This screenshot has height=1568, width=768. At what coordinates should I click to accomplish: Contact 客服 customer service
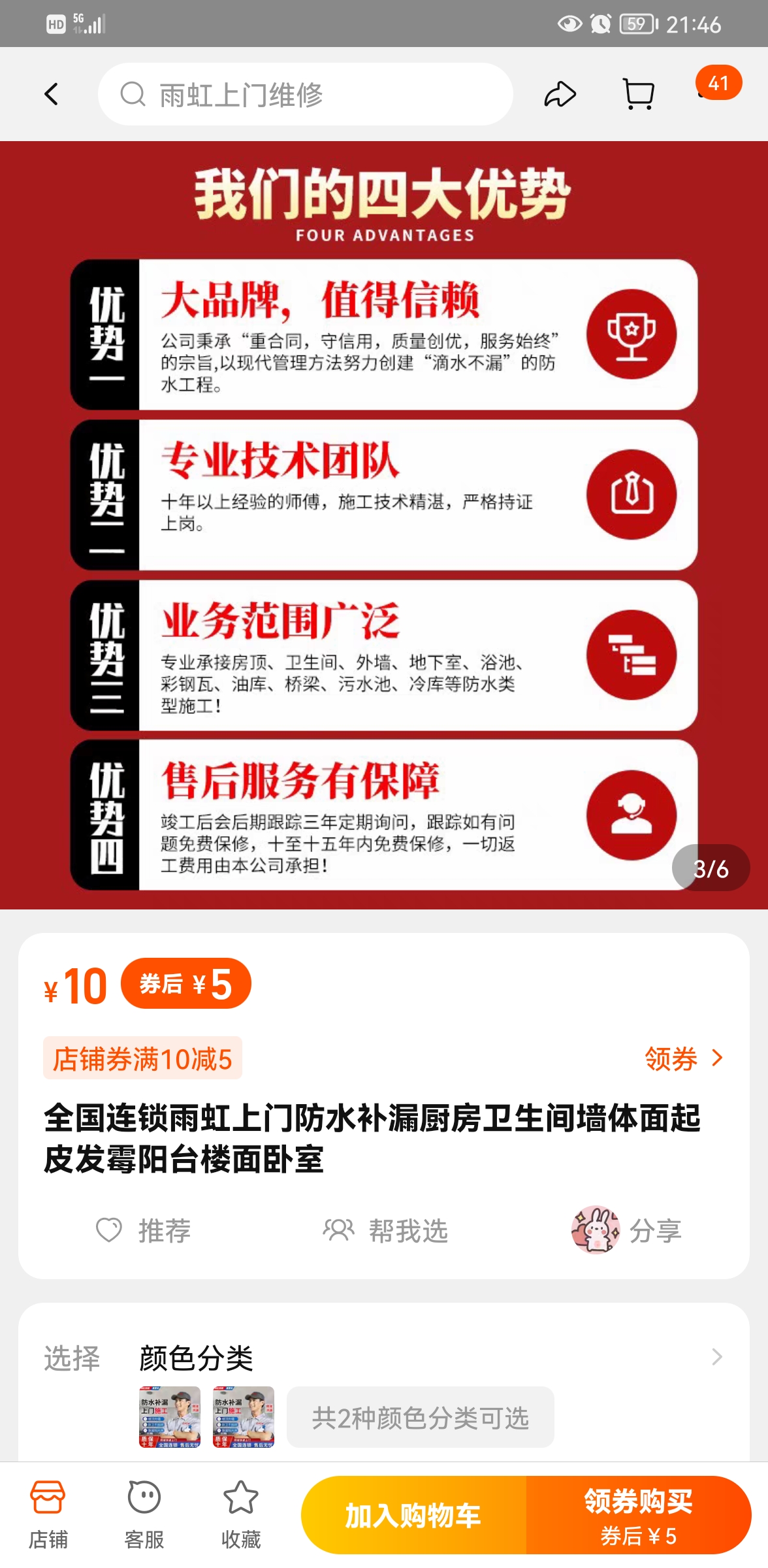coord(144,1514)
